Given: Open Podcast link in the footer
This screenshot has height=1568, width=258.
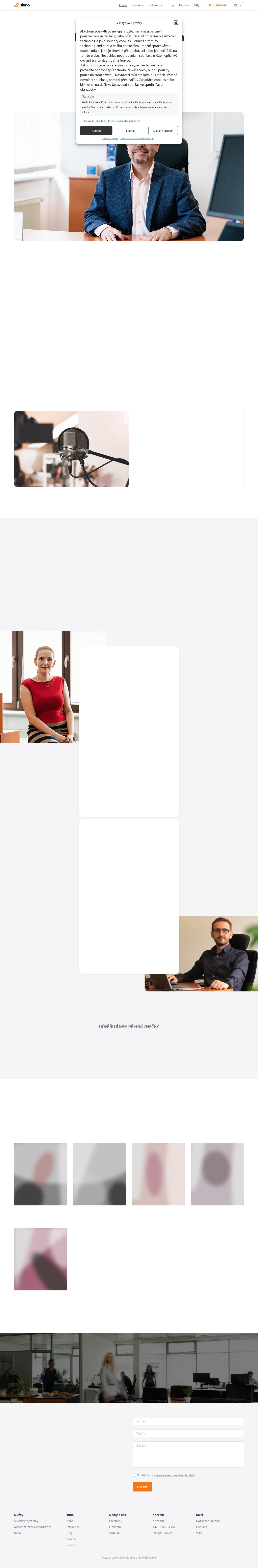Looking at the screenshot, I should coord(71,1545).
